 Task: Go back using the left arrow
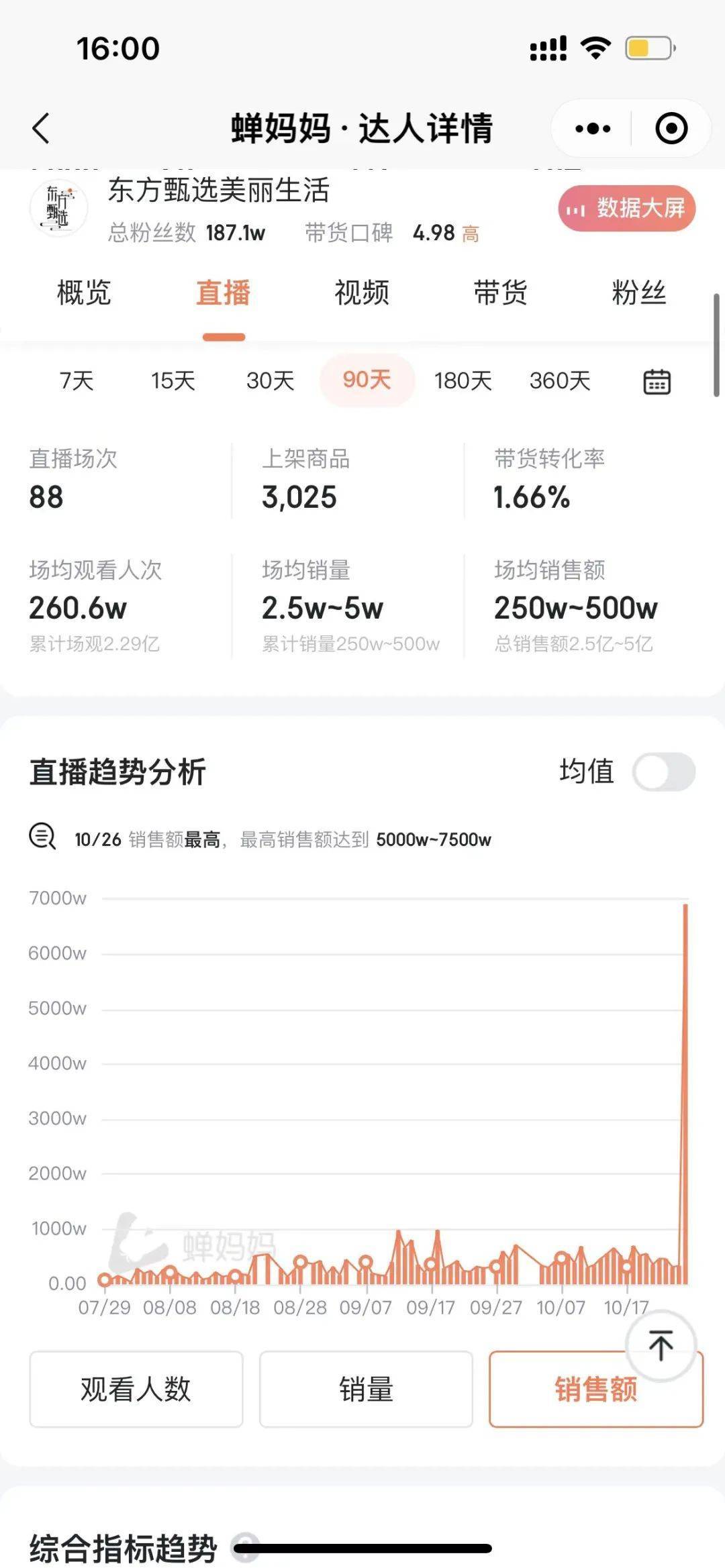(x=41, y=128)
